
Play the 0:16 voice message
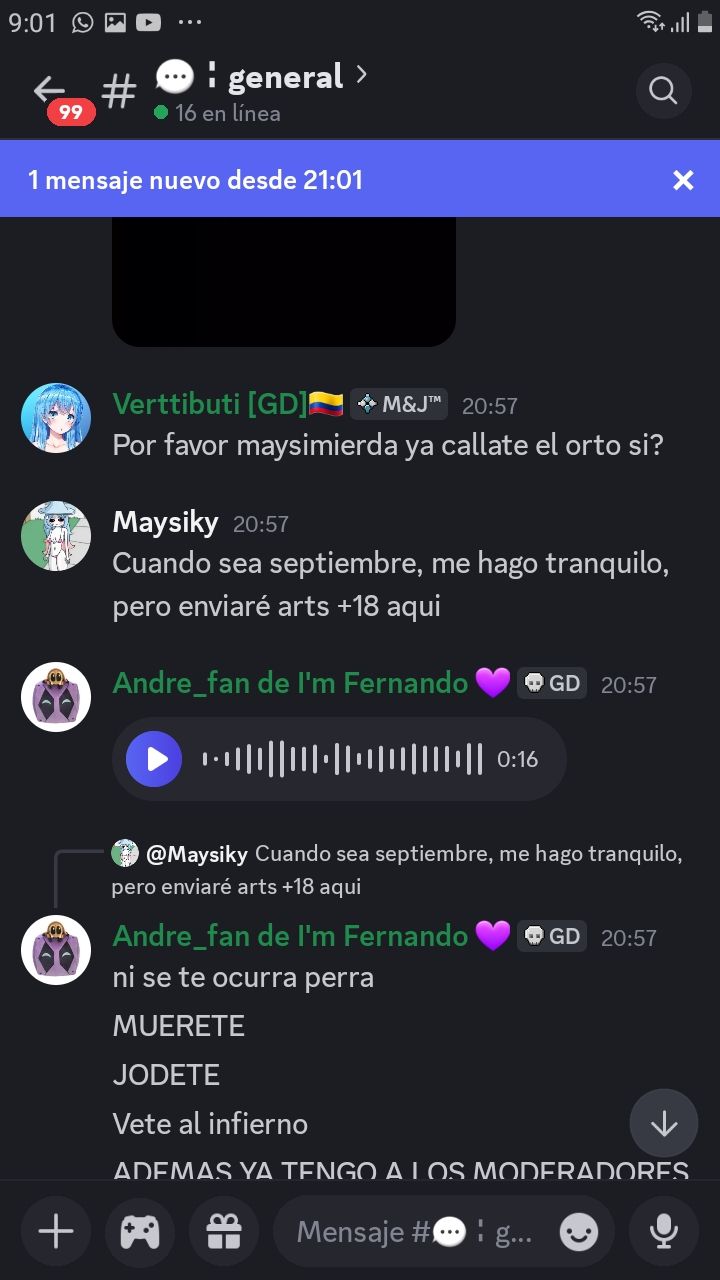pyautogui.click(x=154, y=759)
